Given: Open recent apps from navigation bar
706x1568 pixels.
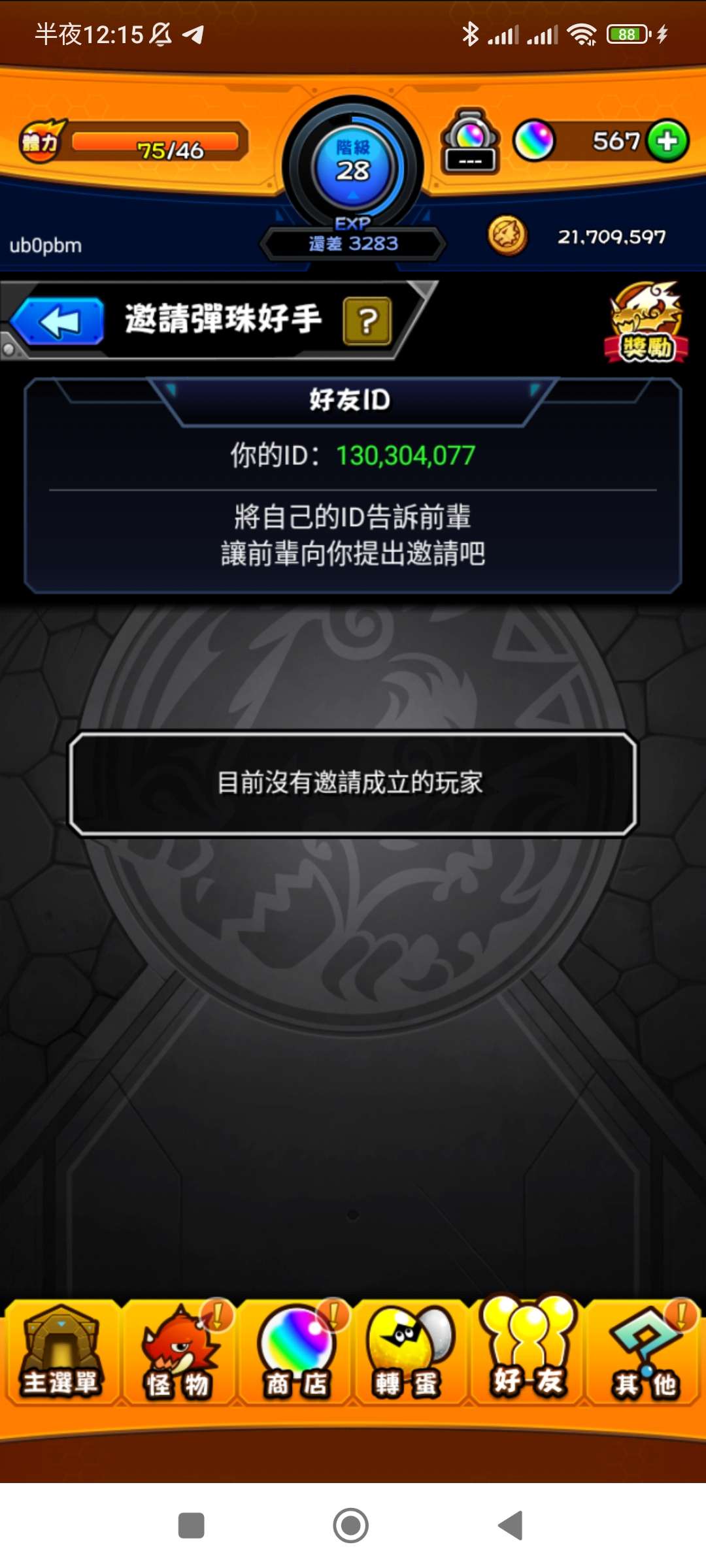Looking at the screenshot, I should [191, 1526].
